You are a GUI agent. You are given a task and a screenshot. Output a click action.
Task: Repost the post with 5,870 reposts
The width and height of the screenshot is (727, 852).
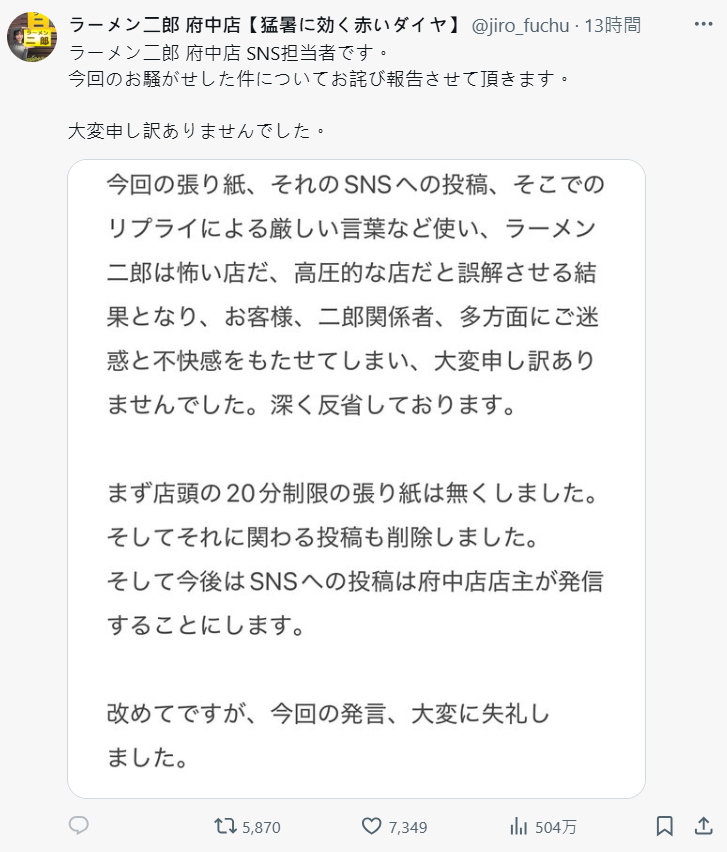tap(227, 826)
